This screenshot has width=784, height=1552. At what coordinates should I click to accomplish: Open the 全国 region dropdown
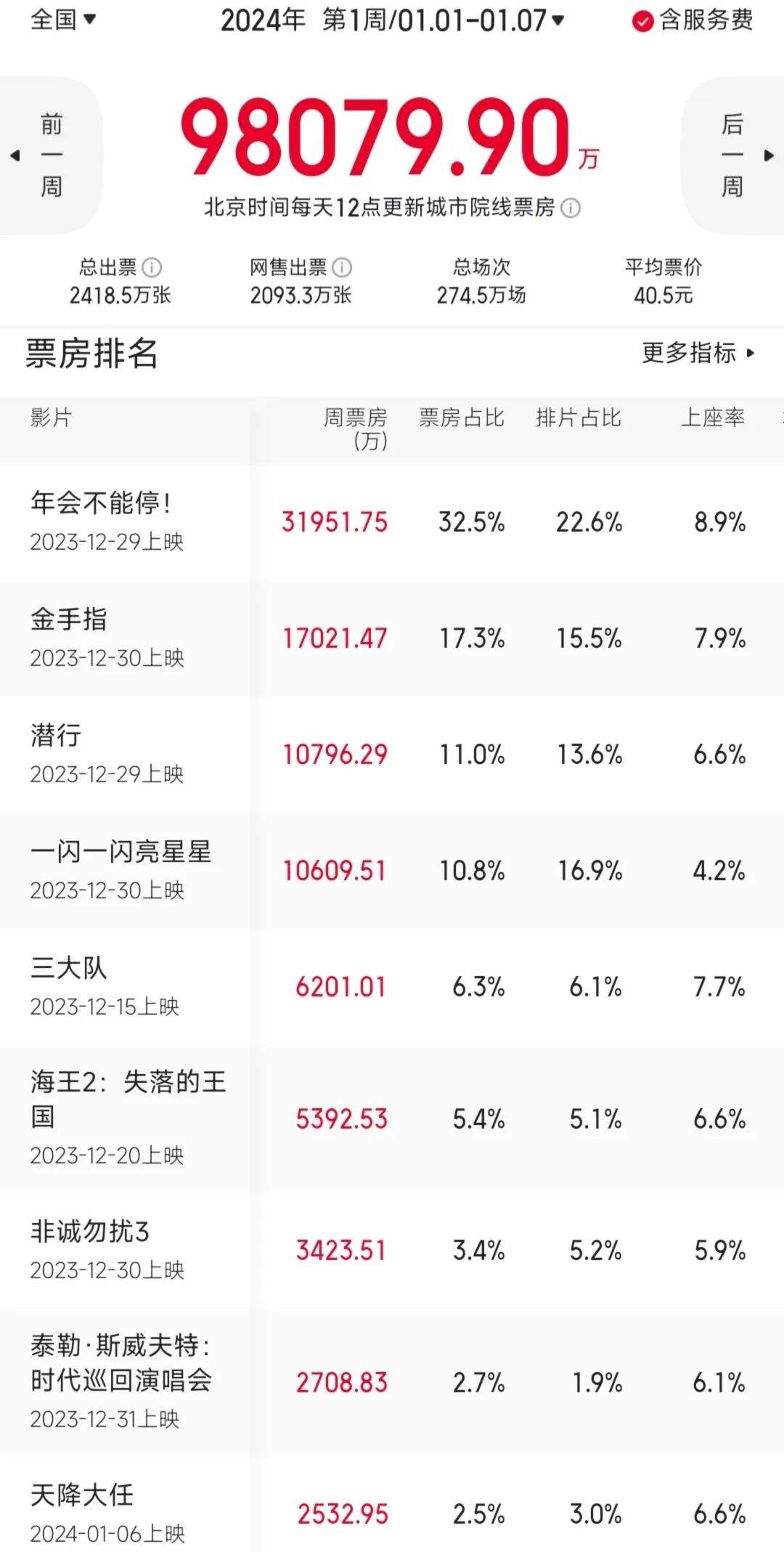[63, 20]
